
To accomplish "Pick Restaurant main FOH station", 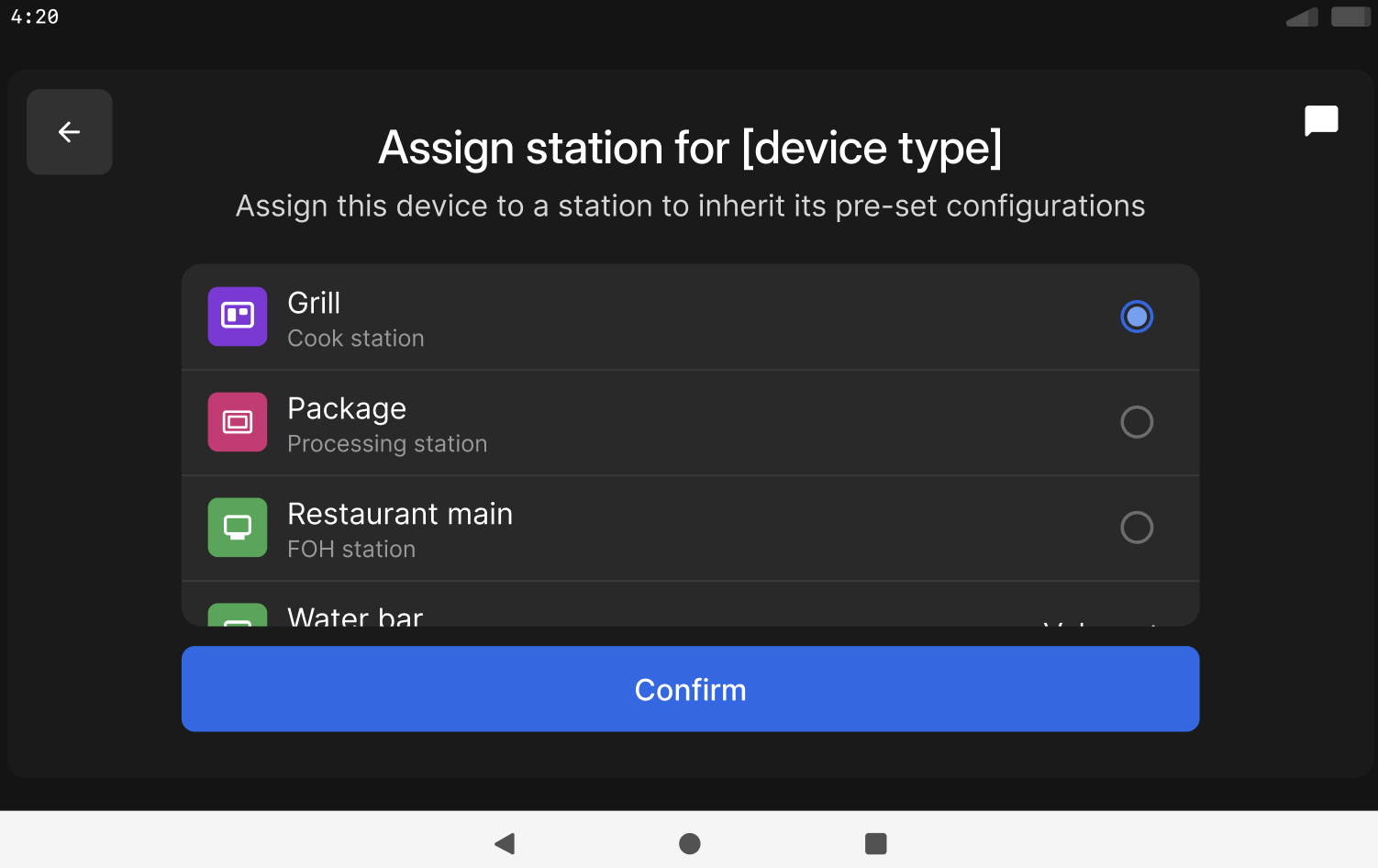I will (x=1136, y=528).
